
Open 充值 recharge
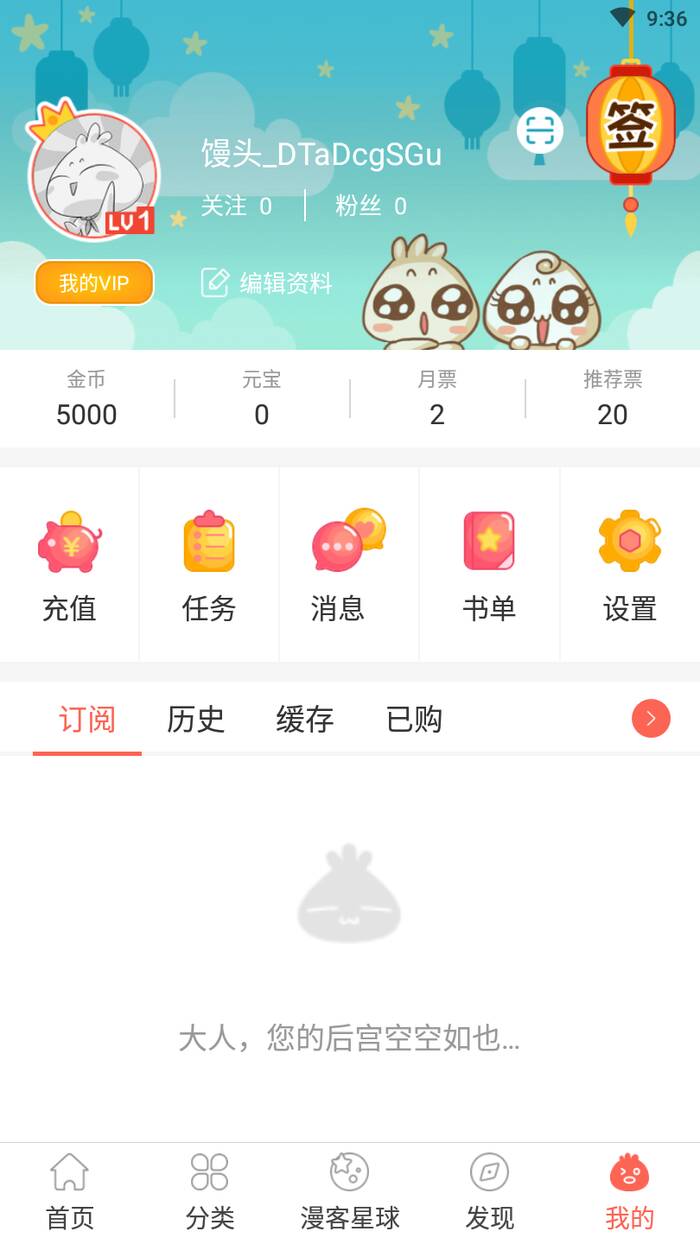(69, 565)
